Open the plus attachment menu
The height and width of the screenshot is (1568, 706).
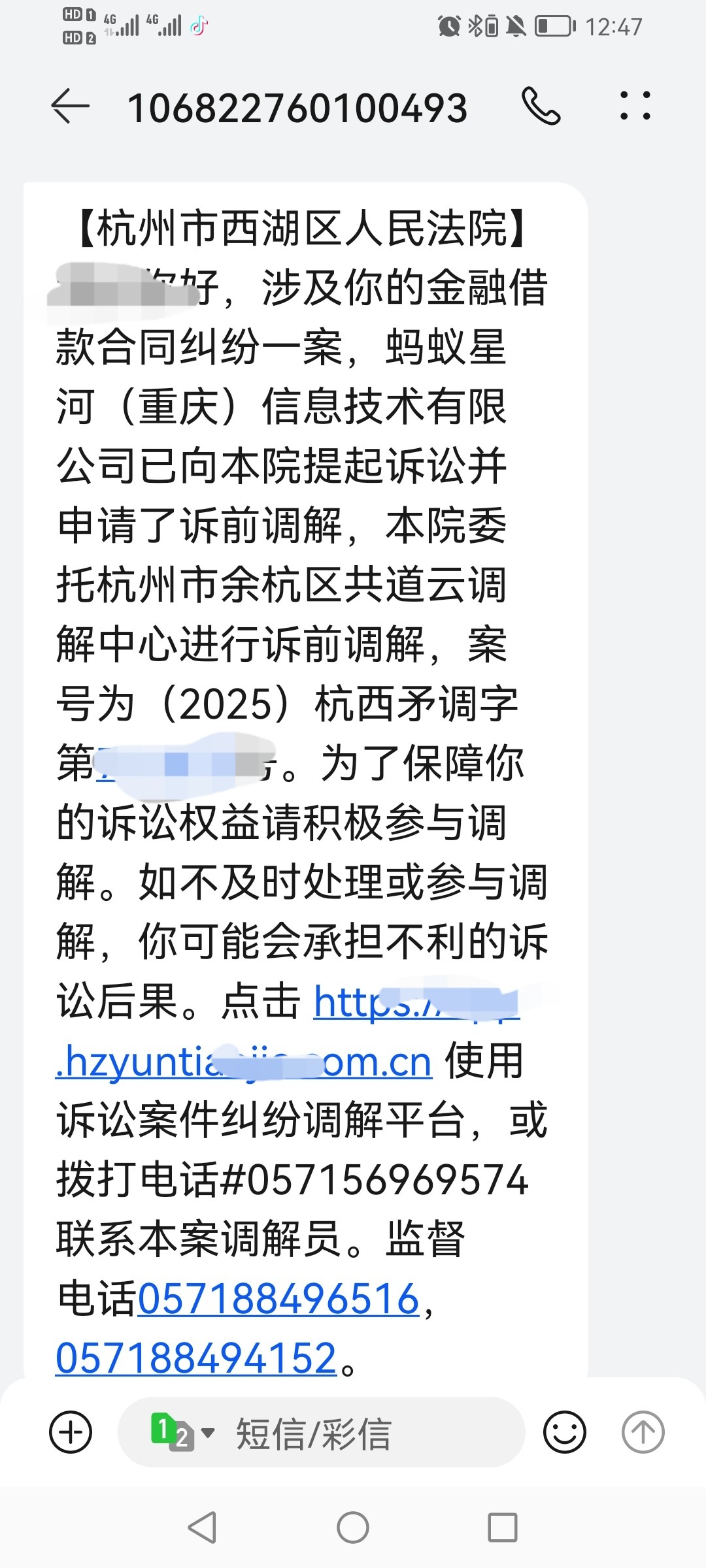pos(71,1433)
